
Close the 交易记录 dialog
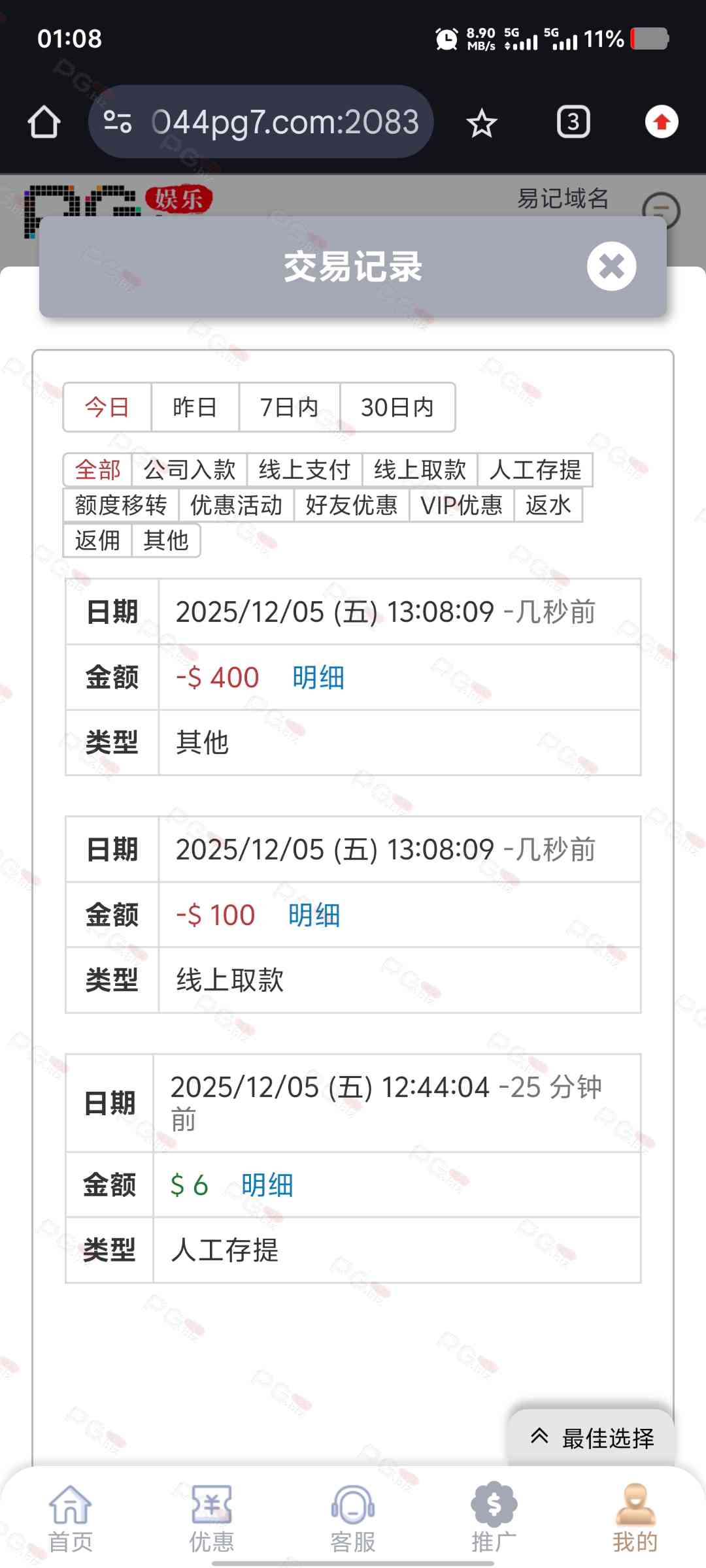tap(611, 267)
